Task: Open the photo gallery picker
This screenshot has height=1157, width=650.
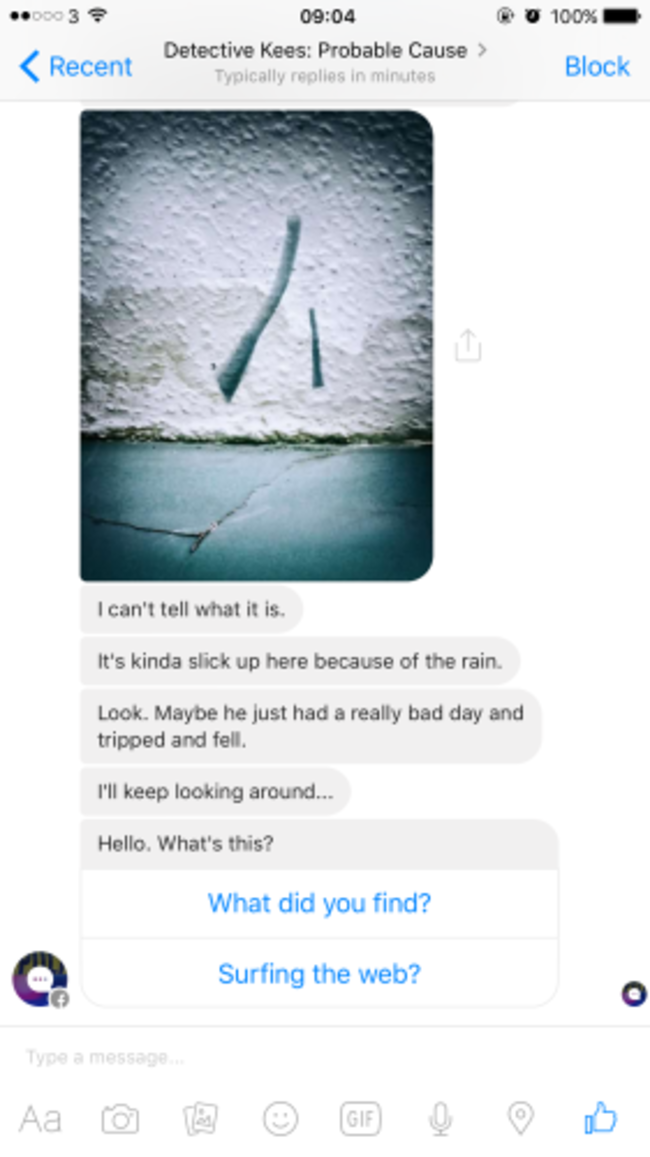Action: 201,1118
